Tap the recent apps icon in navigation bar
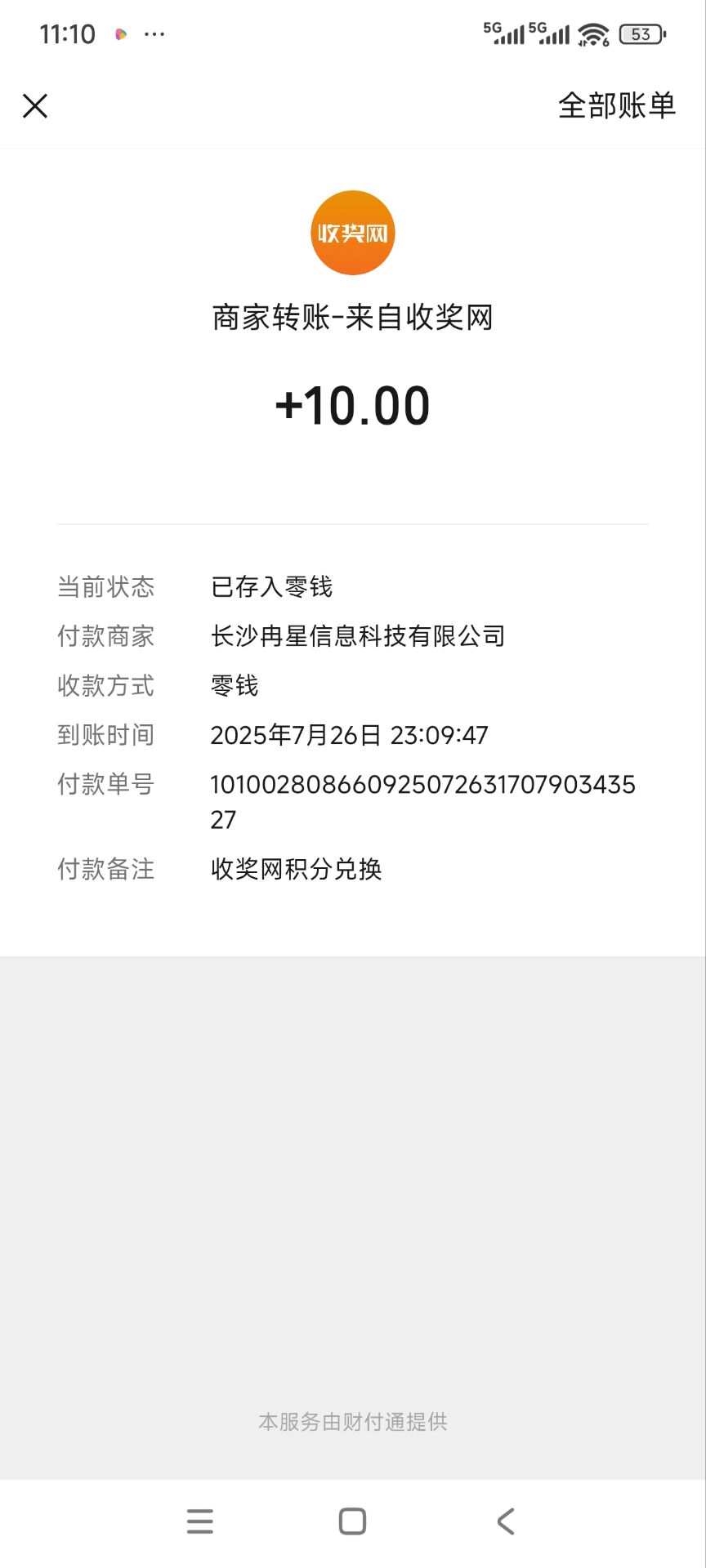Viewport: 706px width, 1568px height. [x=199, y=1521]
